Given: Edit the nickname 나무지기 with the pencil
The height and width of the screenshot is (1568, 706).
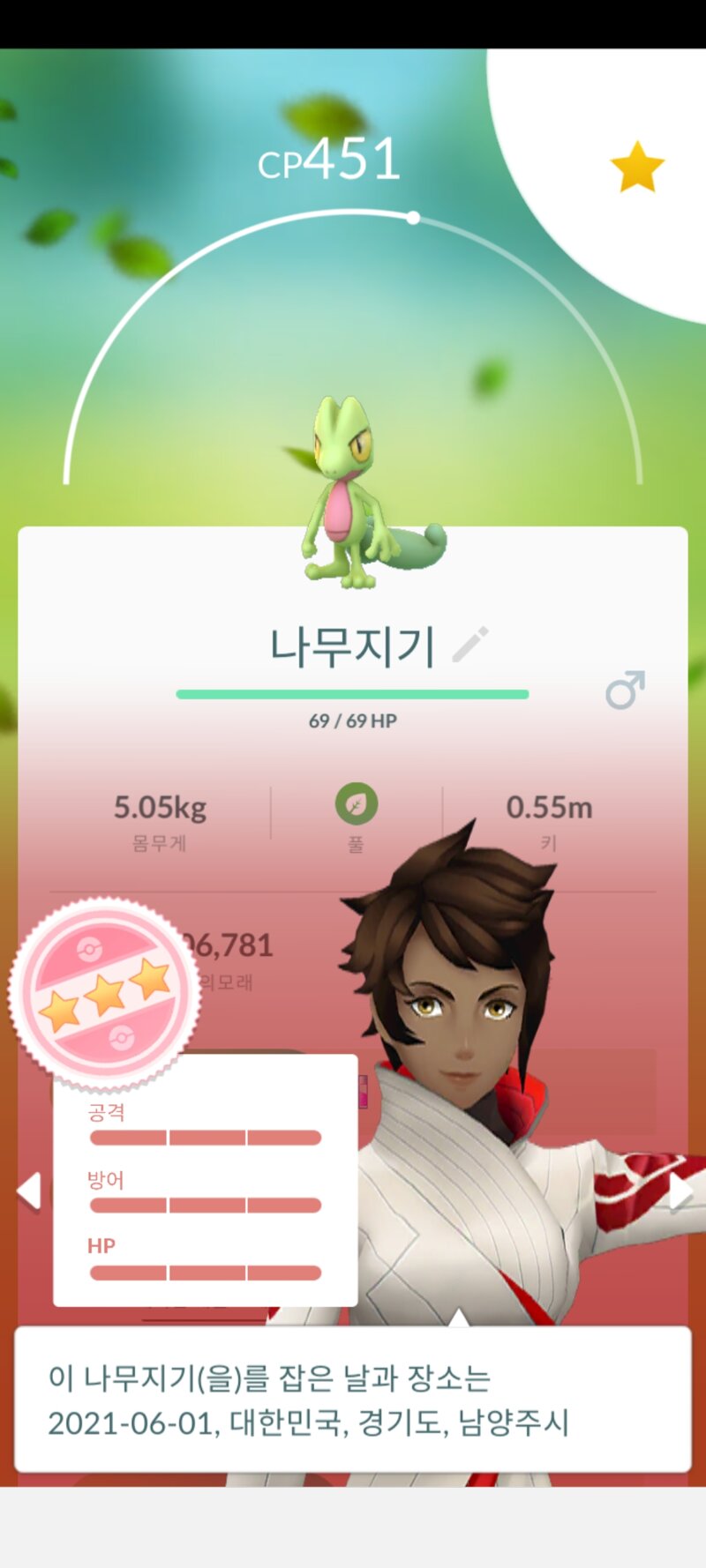Looking at the screenshot, I should click(470, 645).
